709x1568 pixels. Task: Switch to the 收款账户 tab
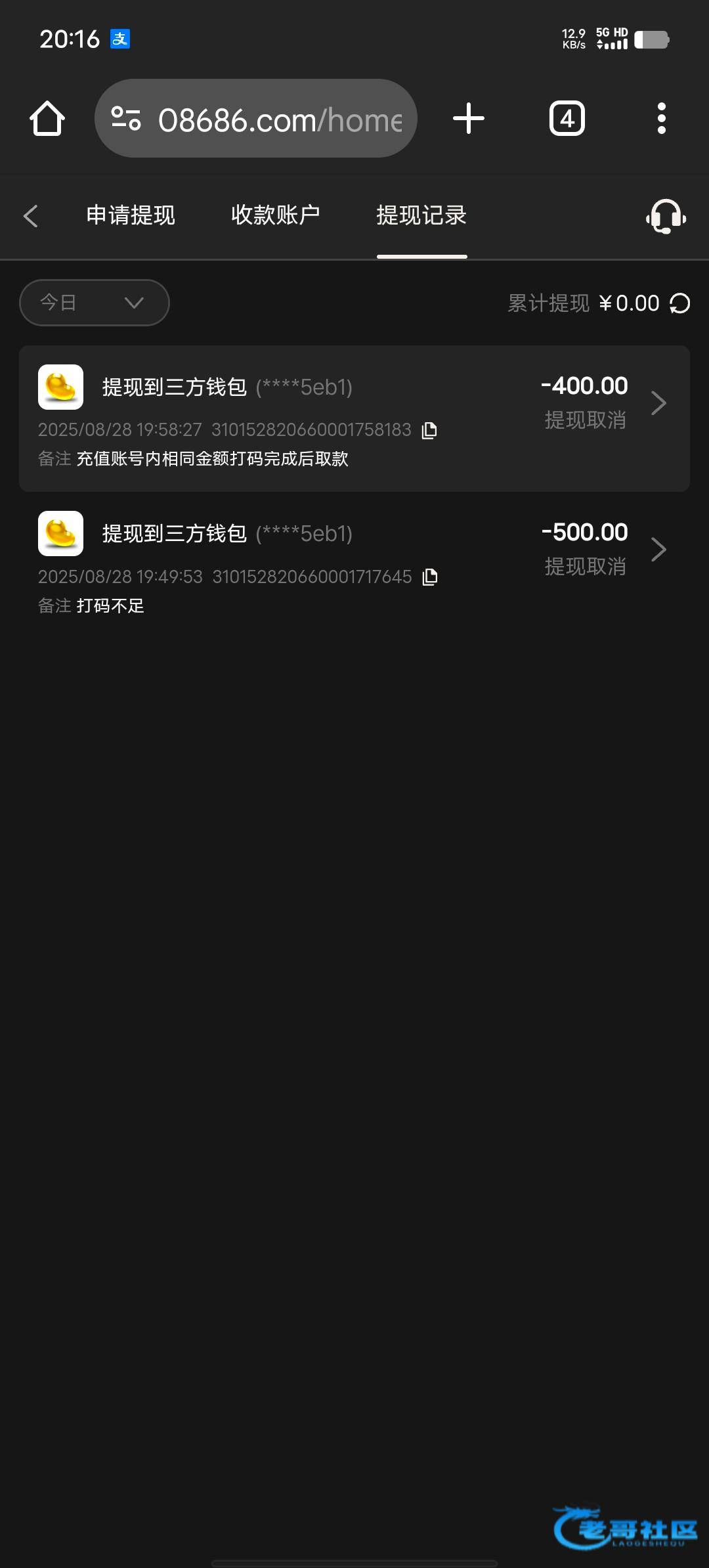pos(276,215)
